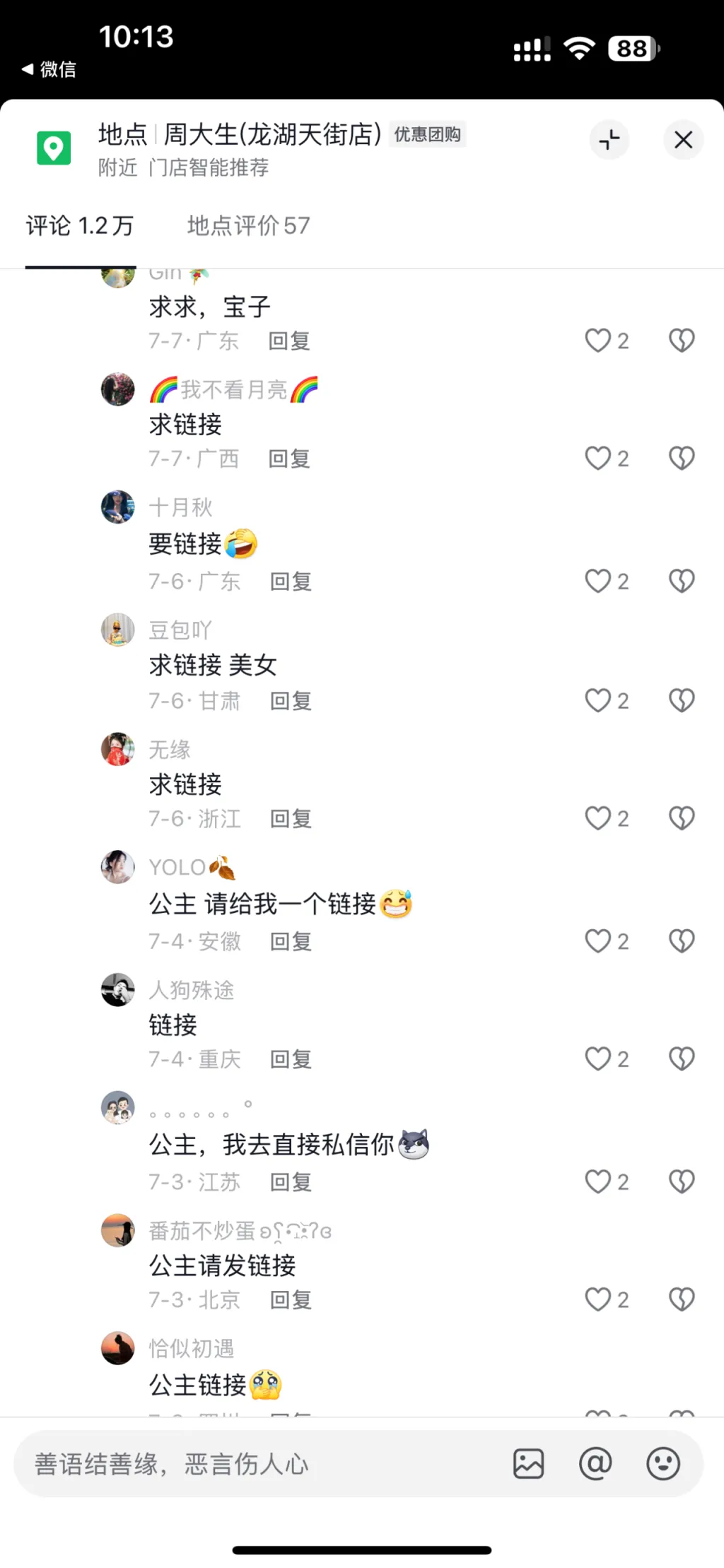
Task: Open the 优惠团购 label
Action: (427, 134)
